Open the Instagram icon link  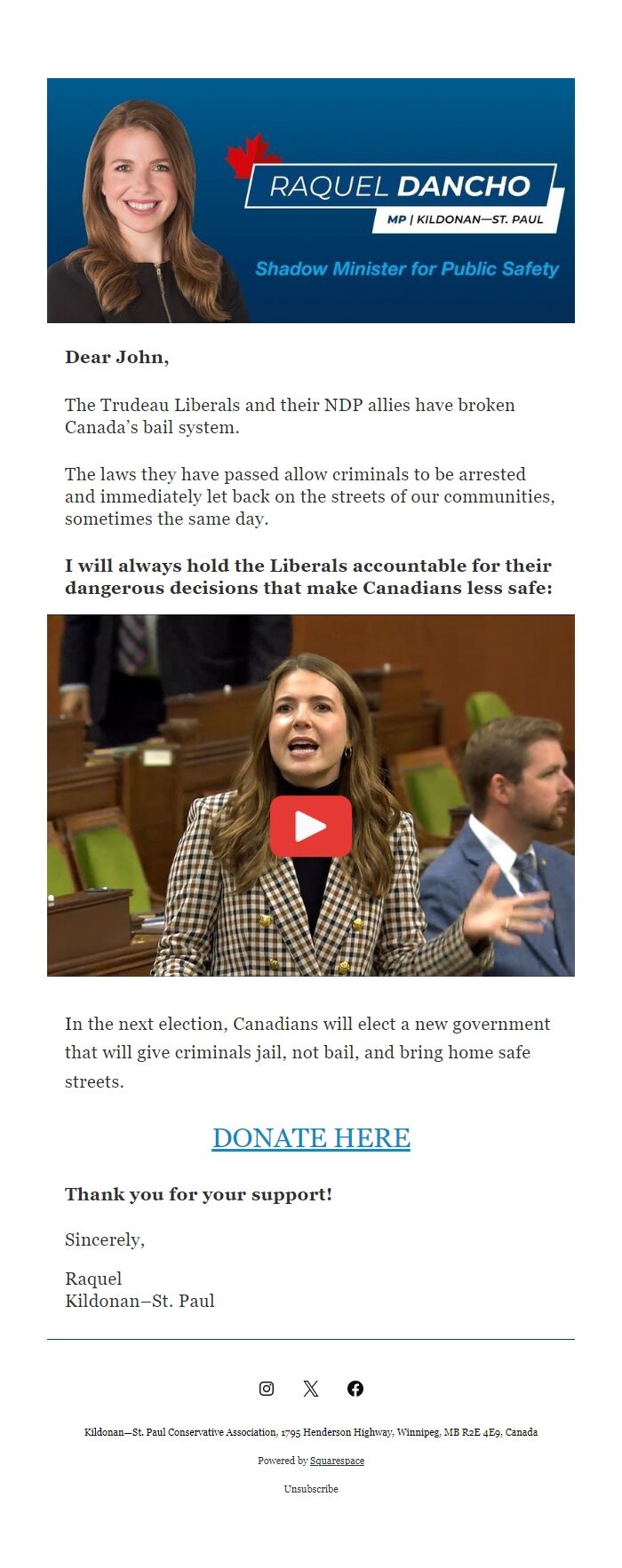coord(267,1389)
